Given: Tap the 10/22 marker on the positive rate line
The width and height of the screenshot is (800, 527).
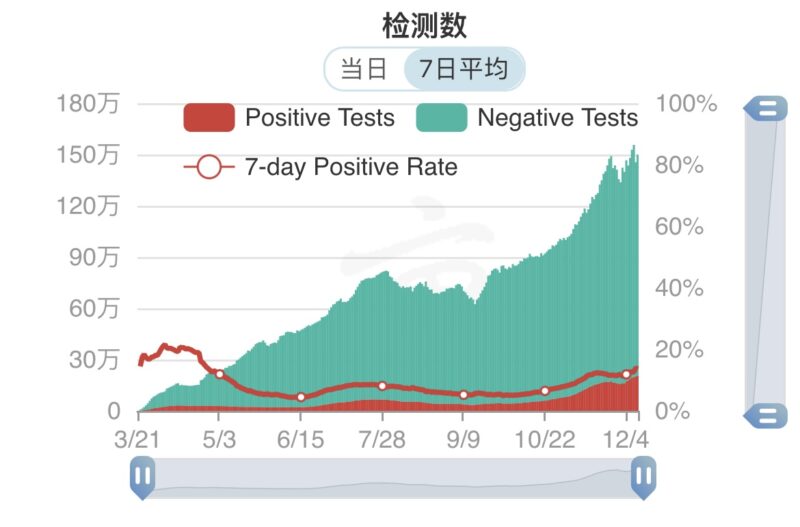Looking at the screenshot, I should (x=545, y=391).
